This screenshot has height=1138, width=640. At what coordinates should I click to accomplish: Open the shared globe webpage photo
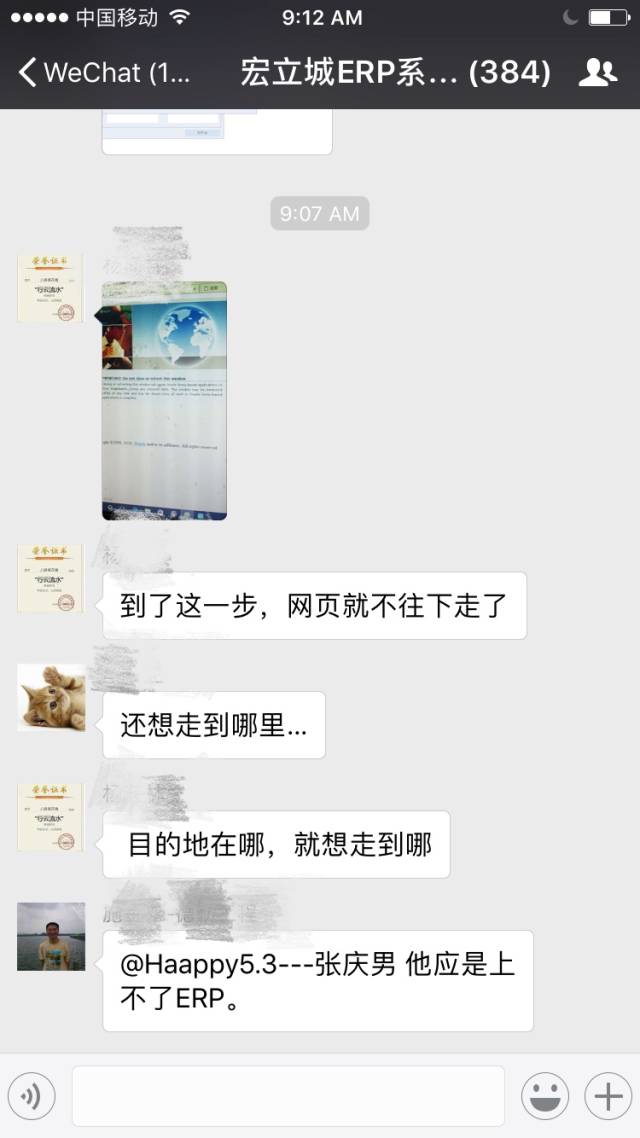point(165,400)
